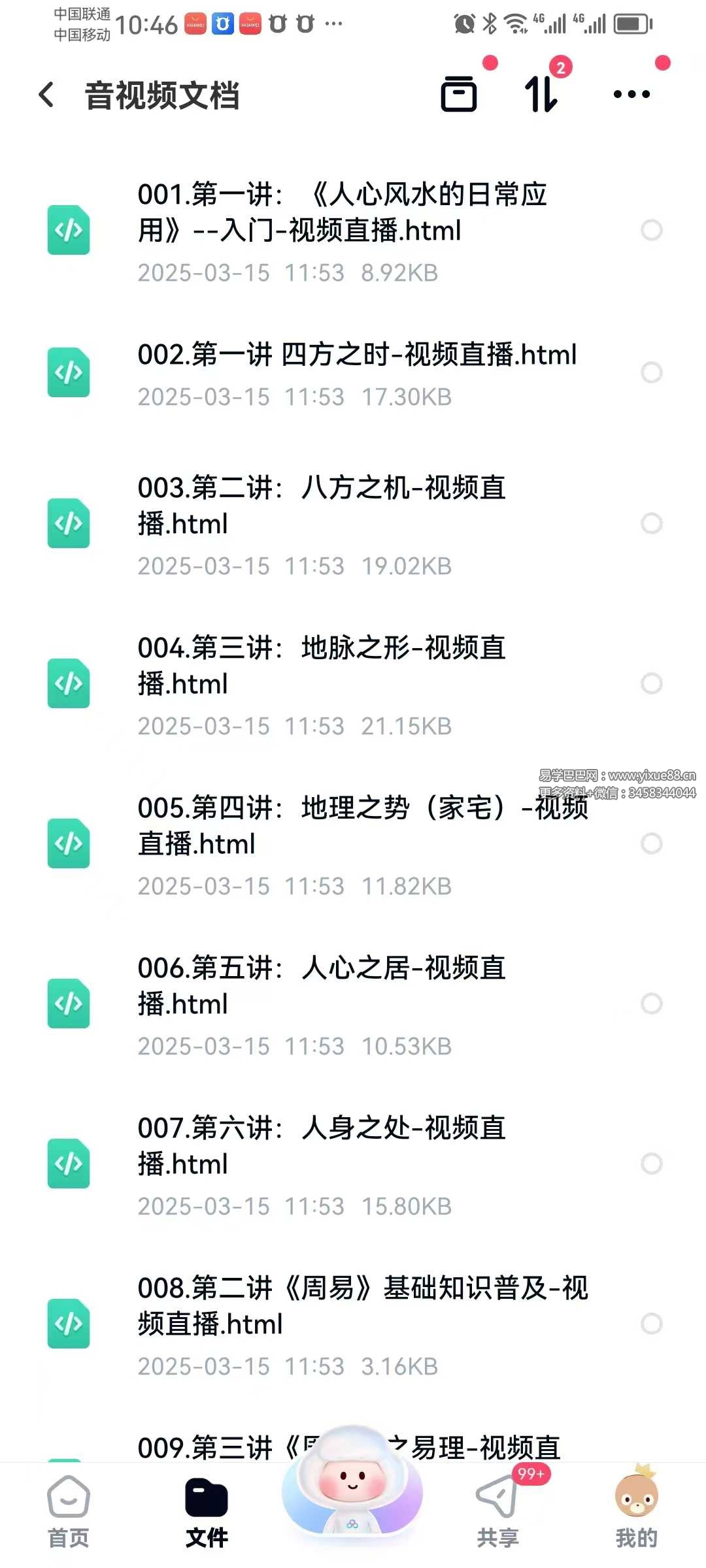Select the circle for 004.第三讲 地脉之形
Viewport: 706px width, 1568px height.
point(652,683)
